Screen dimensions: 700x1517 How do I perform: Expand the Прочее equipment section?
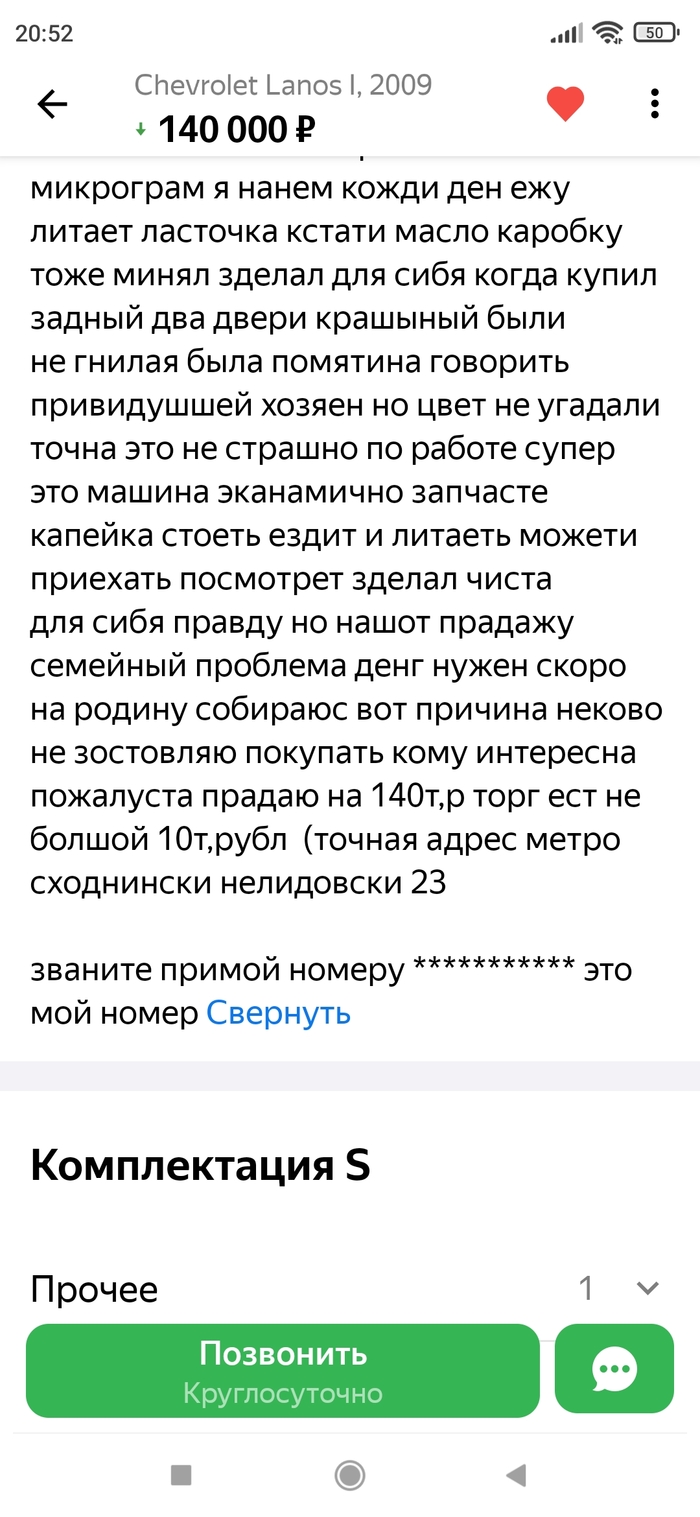[x=647, y=1288]
